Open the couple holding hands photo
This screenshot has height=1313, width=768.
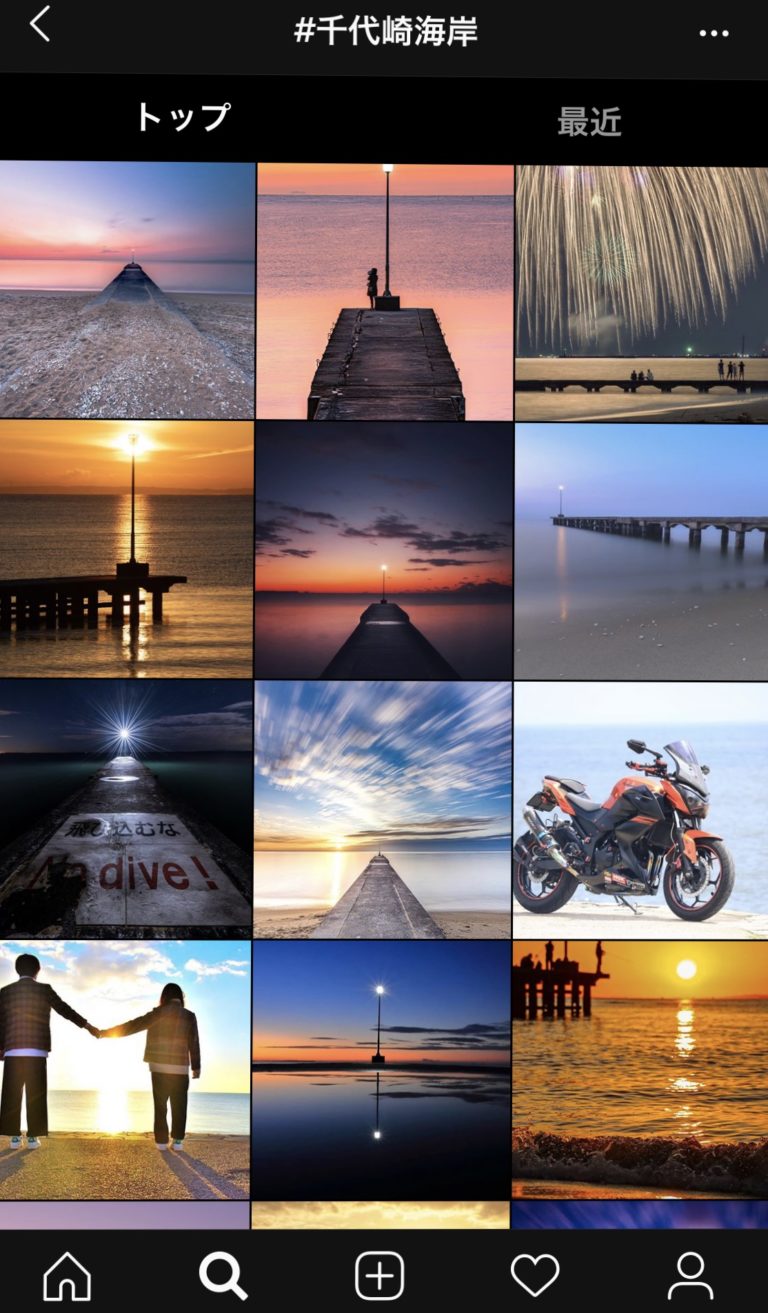pos(125,1070)
